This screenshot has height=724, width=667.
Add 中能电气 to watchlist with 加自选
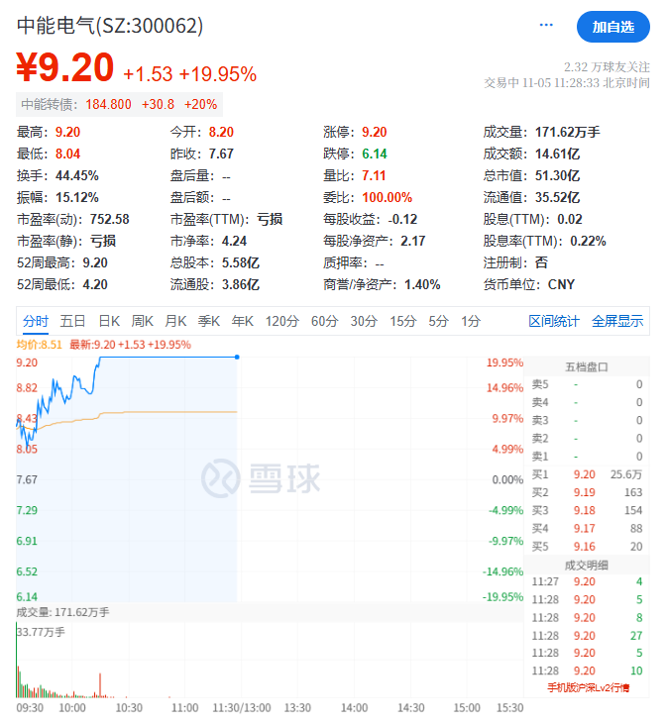pos(613,27)
